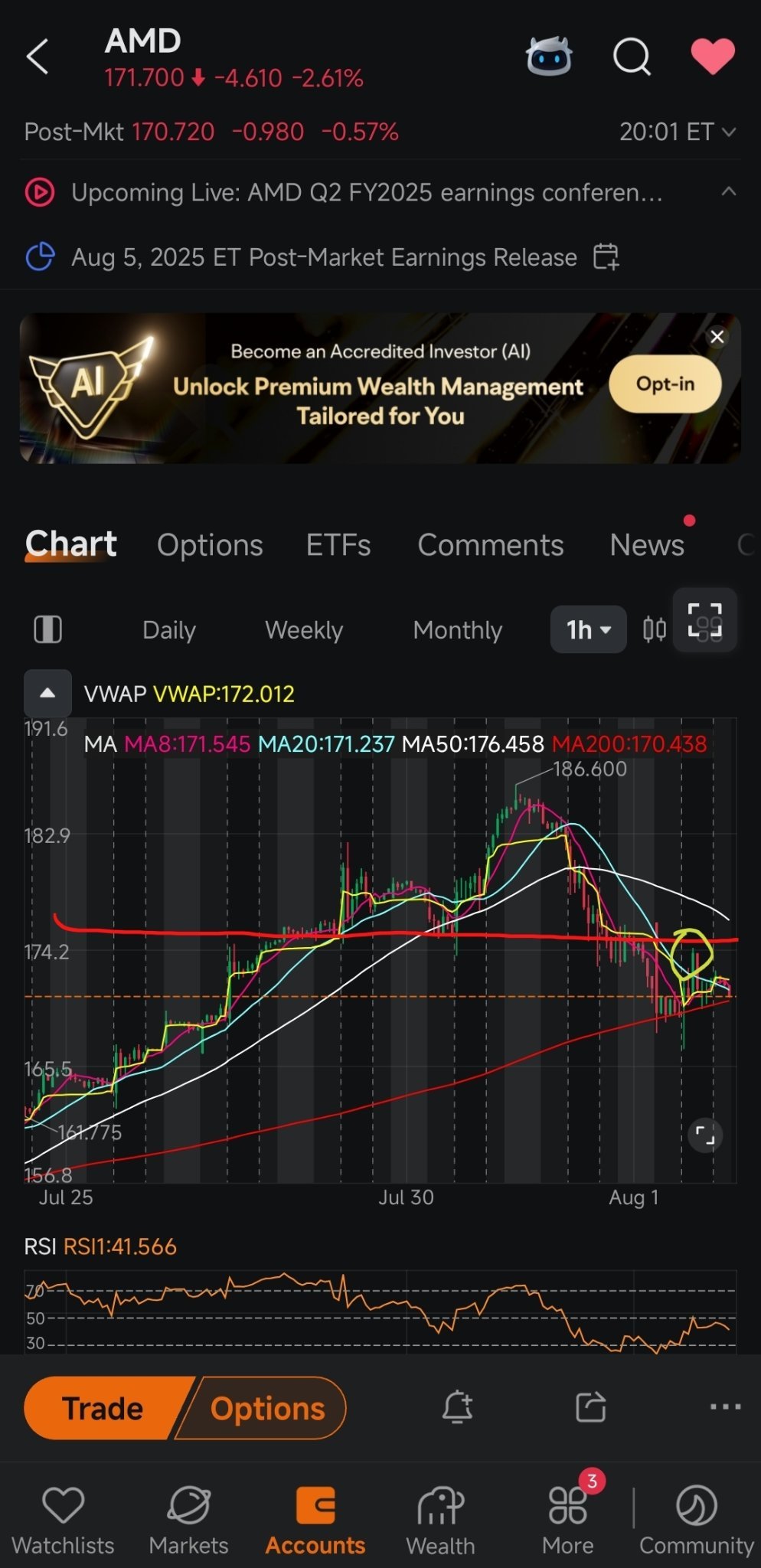Open the News tab

tap(646, 545)
